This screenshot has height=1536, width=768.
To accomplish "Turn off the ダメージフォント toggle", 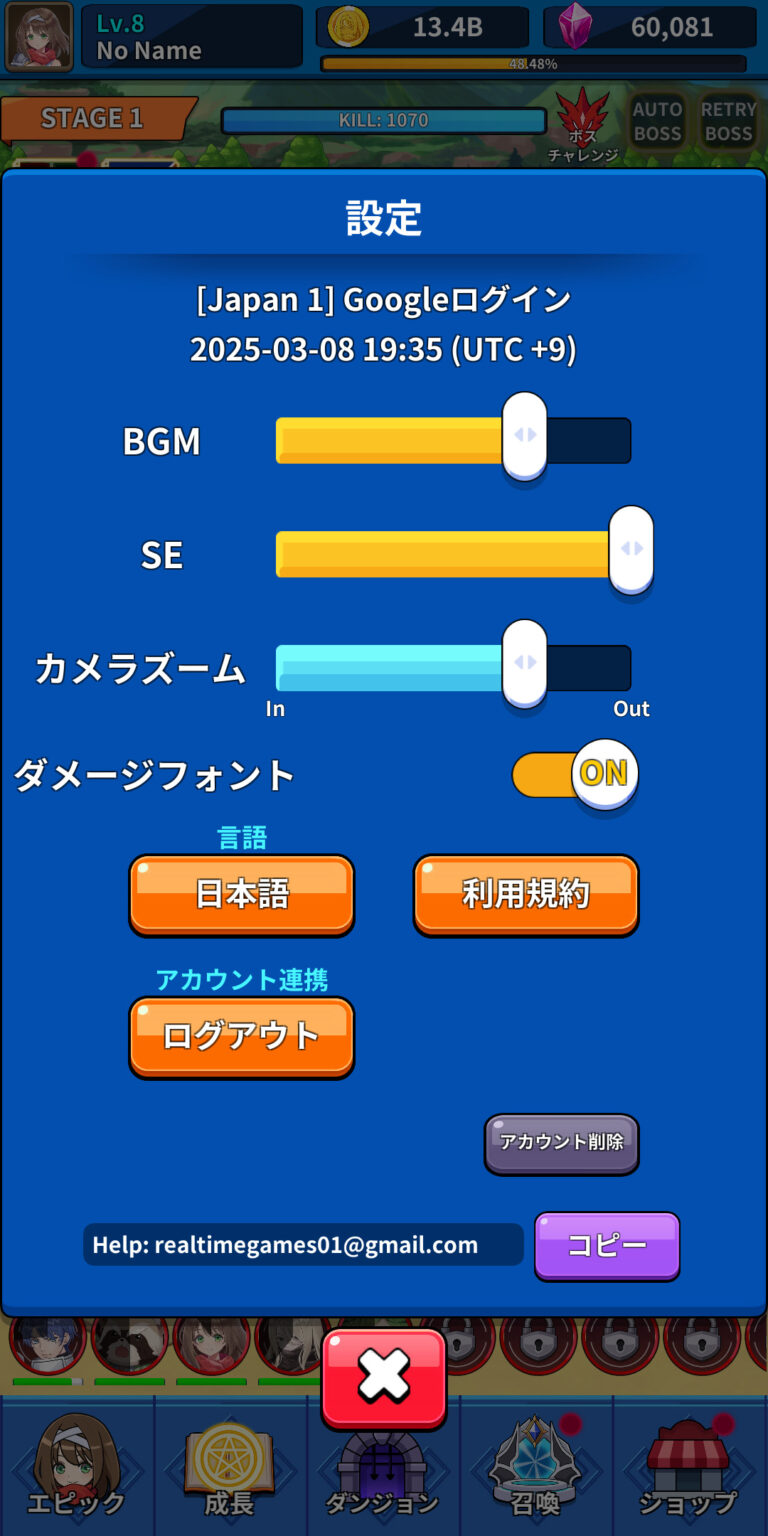I will click(x=575, y=774).
